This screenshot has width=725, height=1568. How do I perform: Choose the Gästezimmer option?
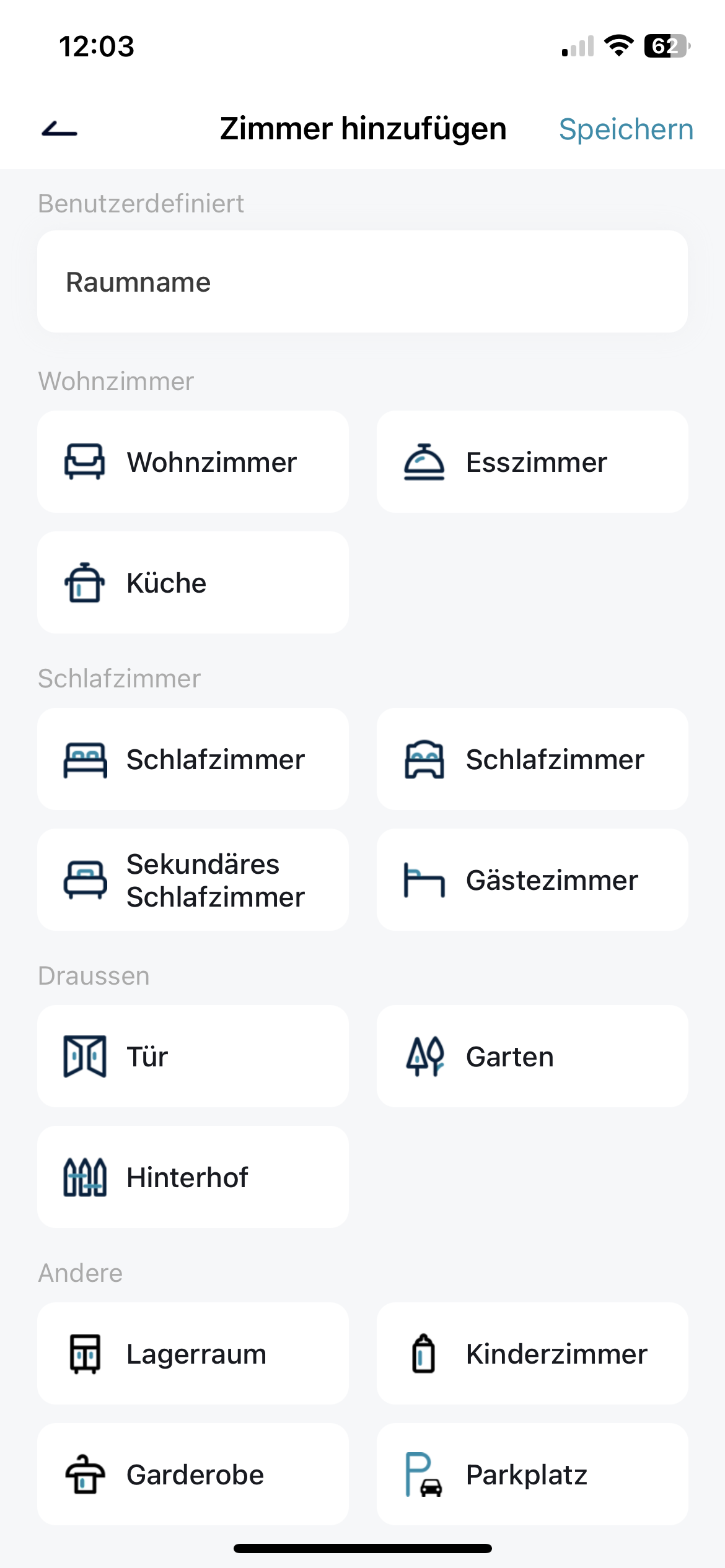[x=532, y=880]
